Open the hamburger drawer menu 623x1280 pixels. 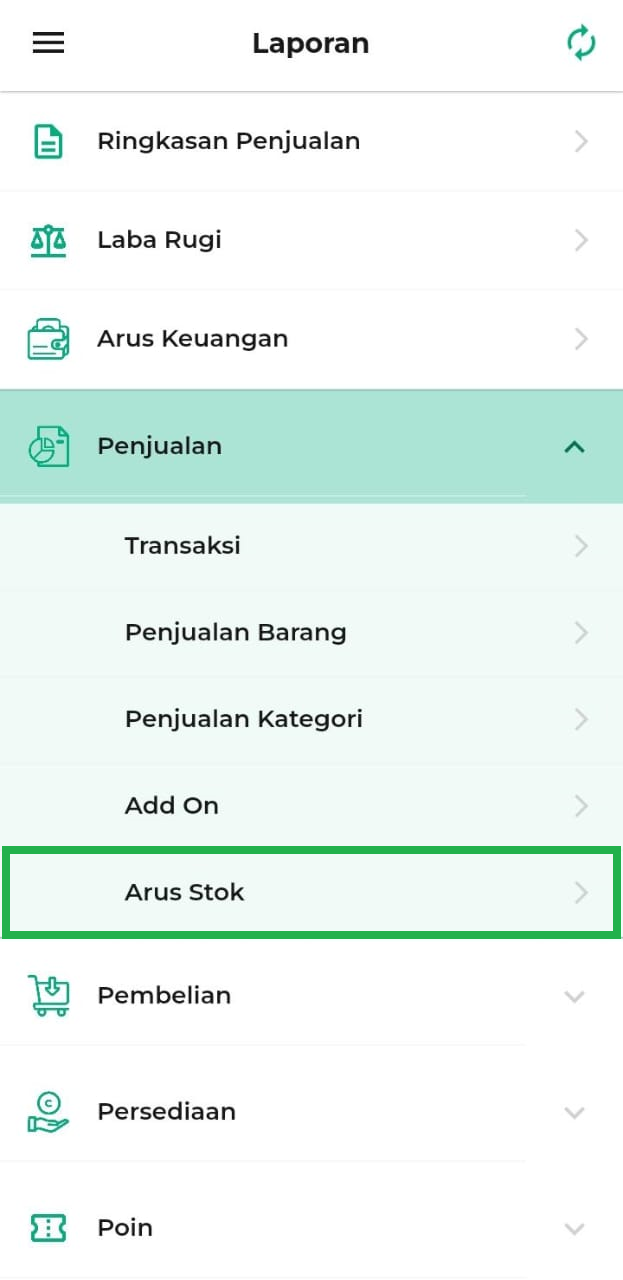pyautogui.click(x=48, y=43)
